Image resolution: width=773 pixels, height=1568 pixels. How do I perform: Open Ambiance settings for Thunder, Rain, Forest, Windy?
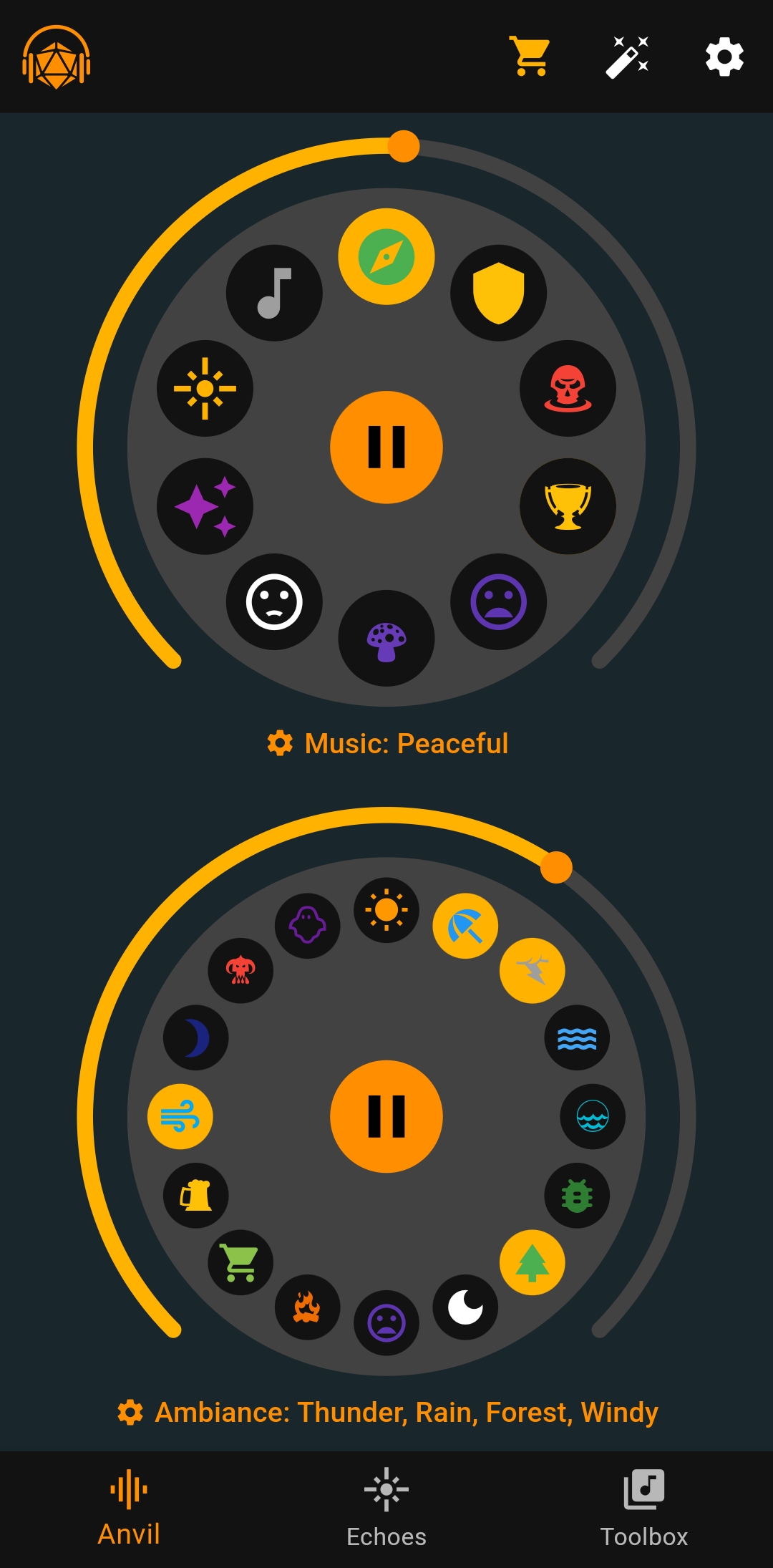click(x=387, y=1412)
